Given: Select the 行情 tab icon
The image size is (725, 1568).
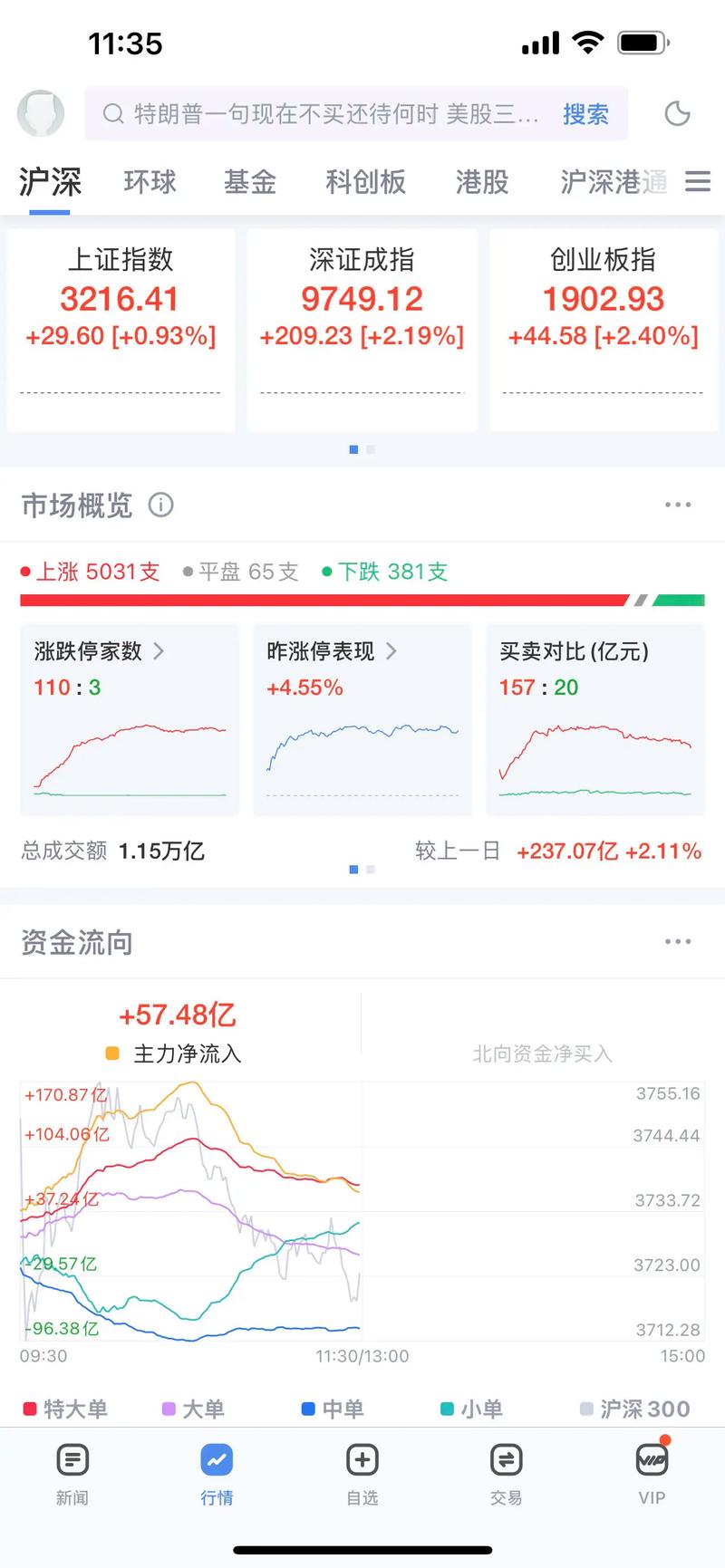Looking at the screenshot, I should (217, 1461).
